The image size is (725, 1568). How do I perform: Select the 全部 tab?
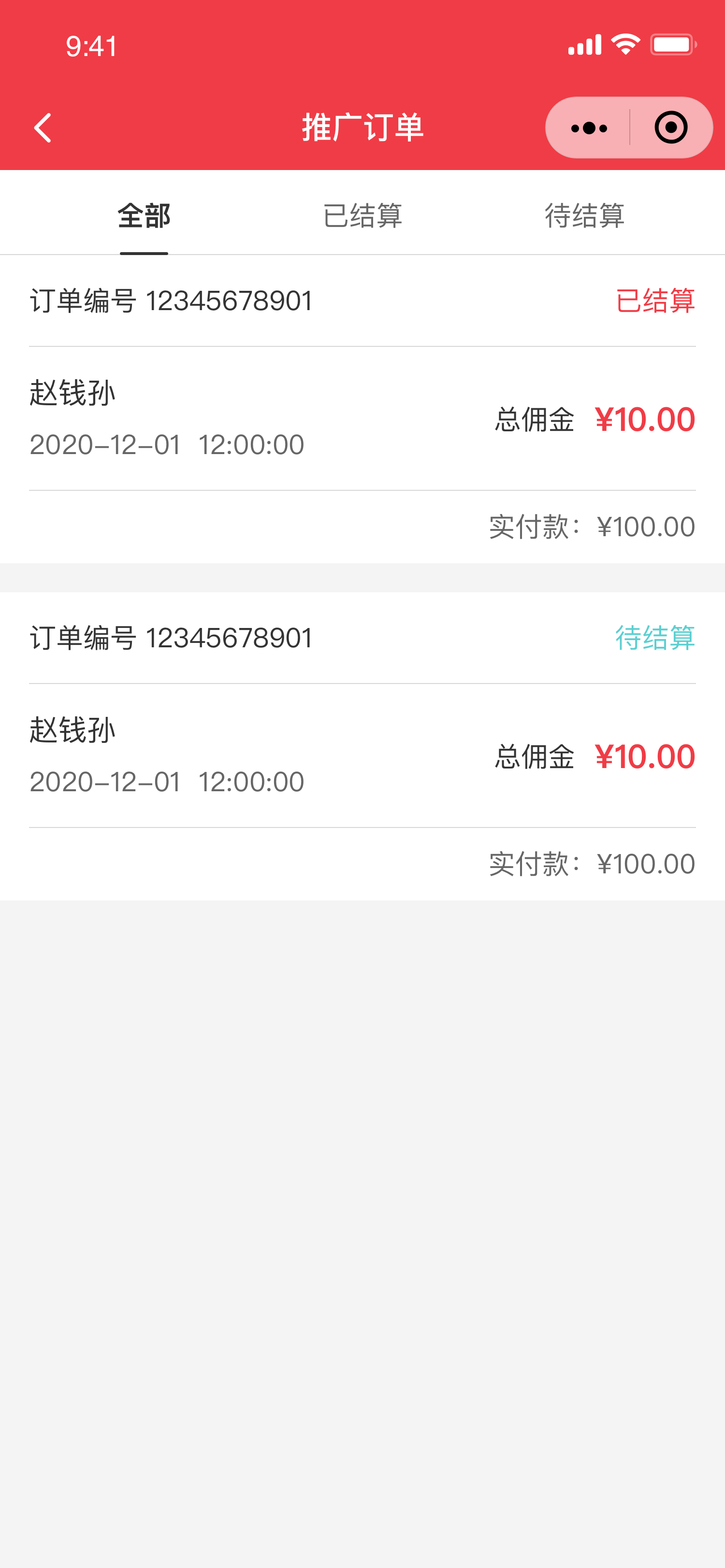click(x=144, y=215)
